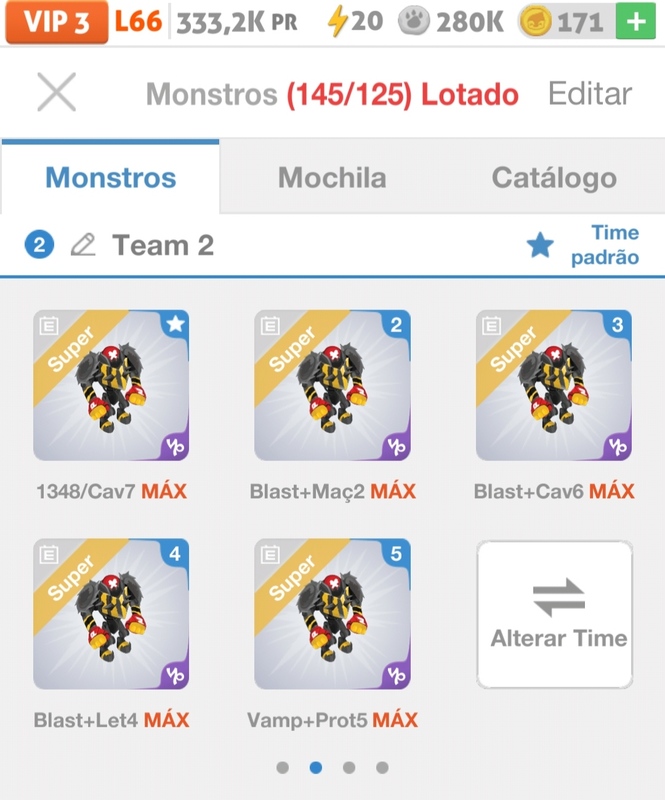Screen dimensions: 665x800
Task: Select the Monstros tab
Action: (x=111, y=178)
